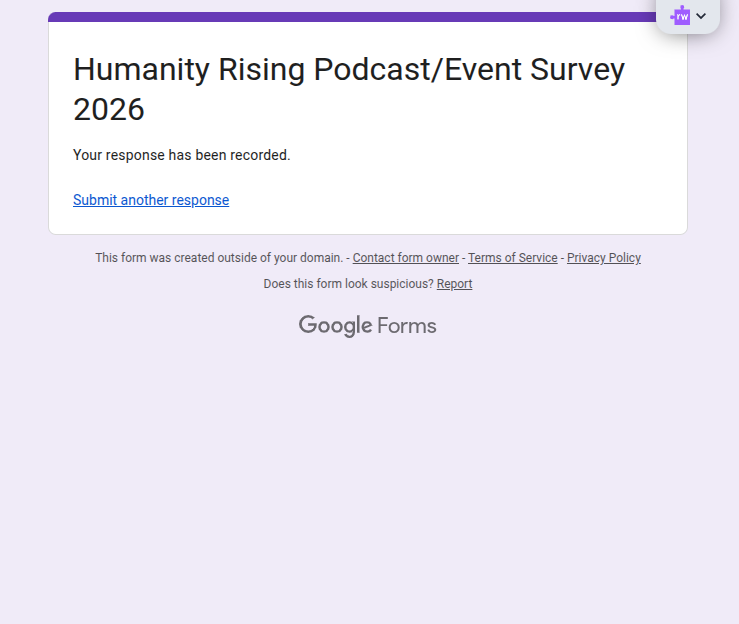The height and width of the screenshot is (624, 739).
Task: Expand the extension dropdown chevron
Action: pyautogui.click(x=701, y=16)
